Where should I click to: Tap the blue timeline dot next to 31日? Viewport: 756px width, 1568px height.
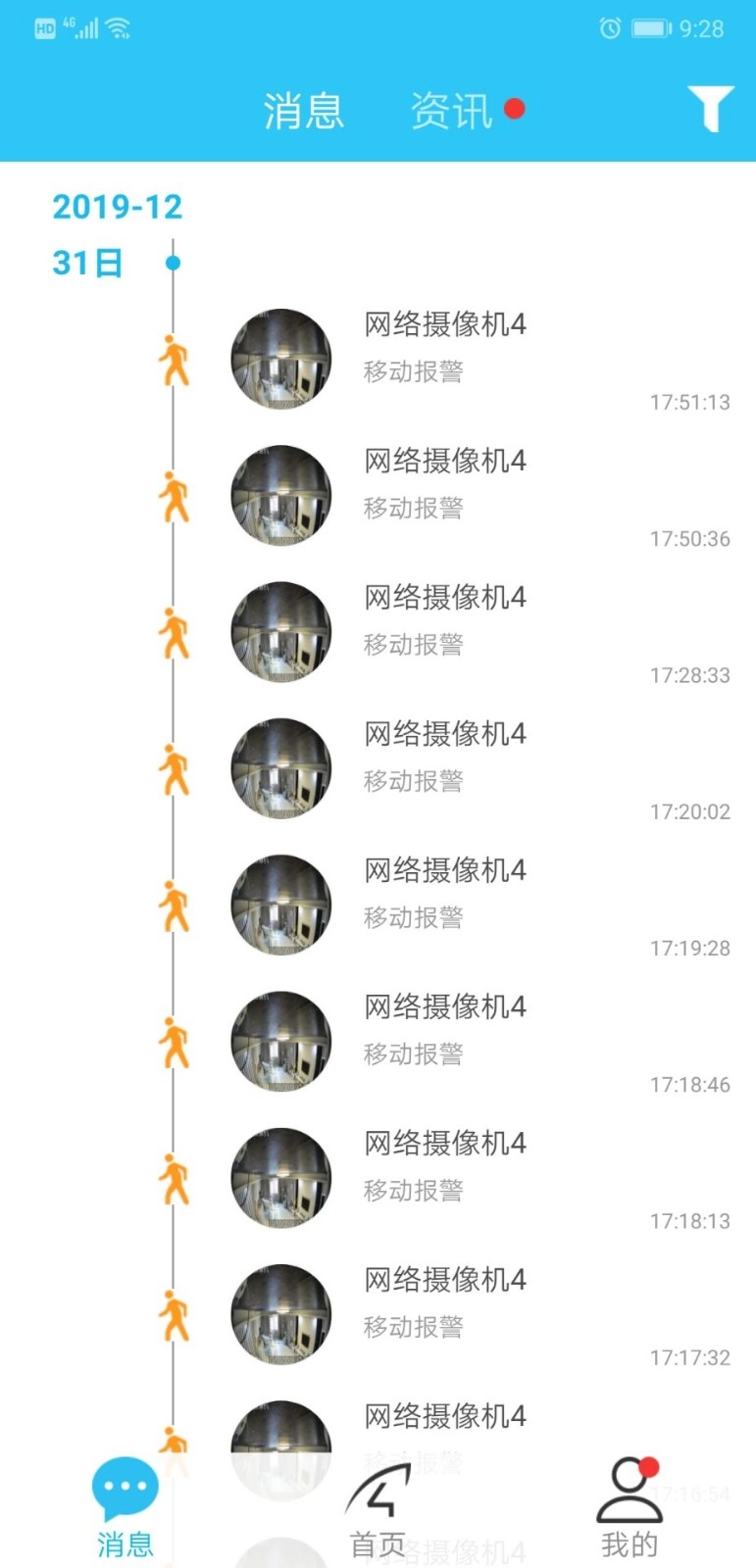173,263
